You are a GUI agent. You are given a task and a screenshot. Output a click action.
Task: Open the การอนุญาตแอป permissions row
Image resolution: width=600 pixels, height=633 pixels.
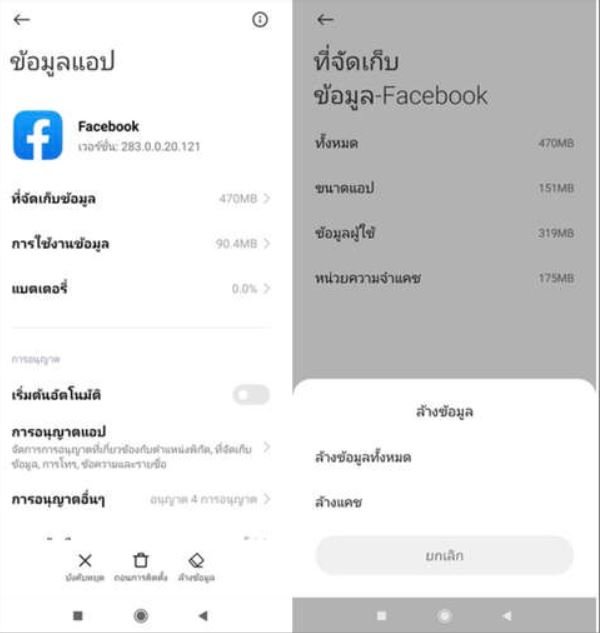point(140,447)
